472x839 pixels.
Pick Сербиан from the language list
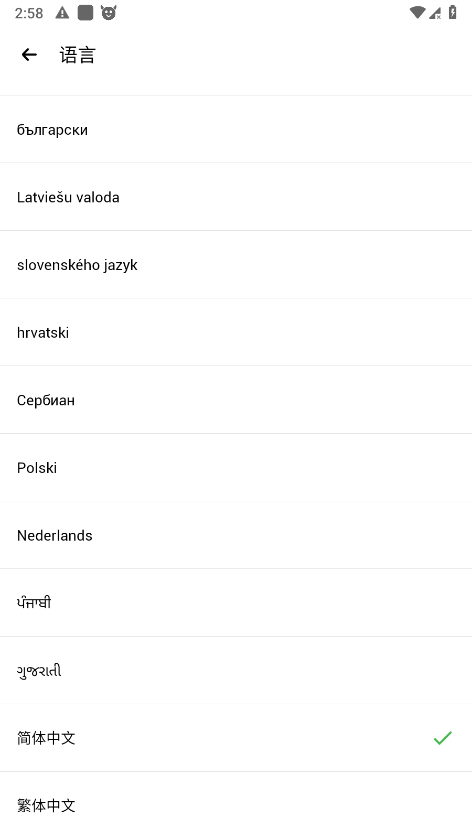click(236, 400)
